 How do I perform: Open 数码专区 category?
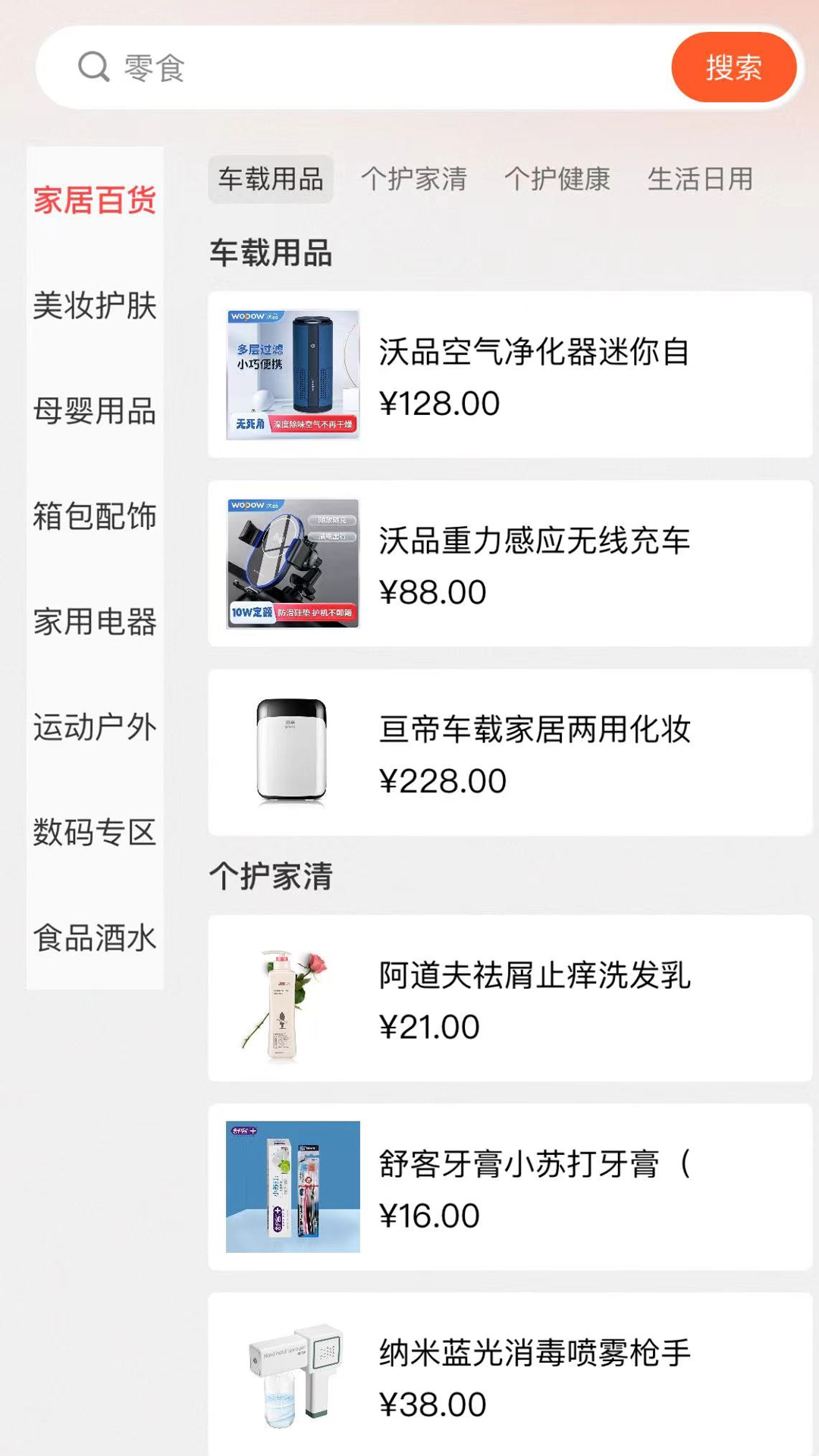pyautogui.click(x=95, y=833)
